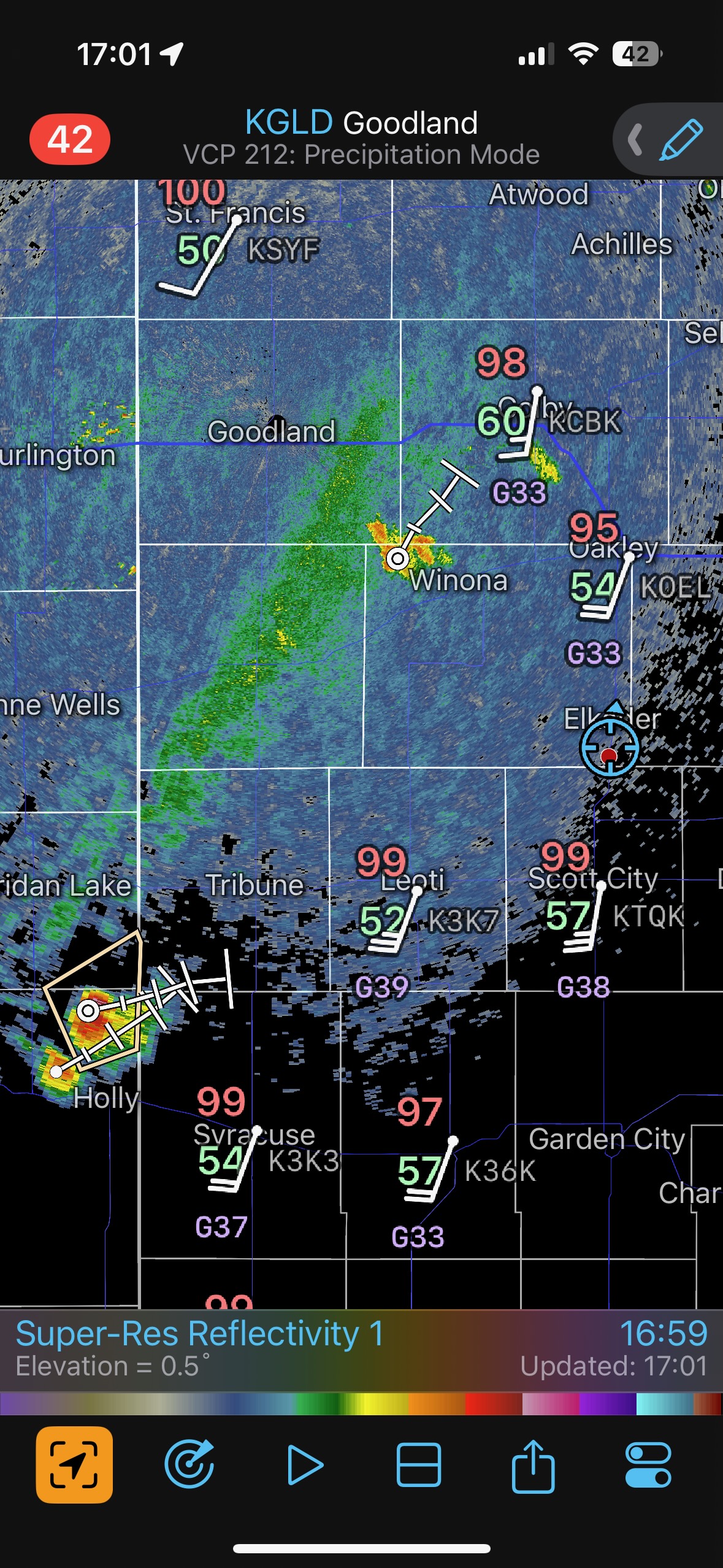Share the current radar image

(533, 1464)
